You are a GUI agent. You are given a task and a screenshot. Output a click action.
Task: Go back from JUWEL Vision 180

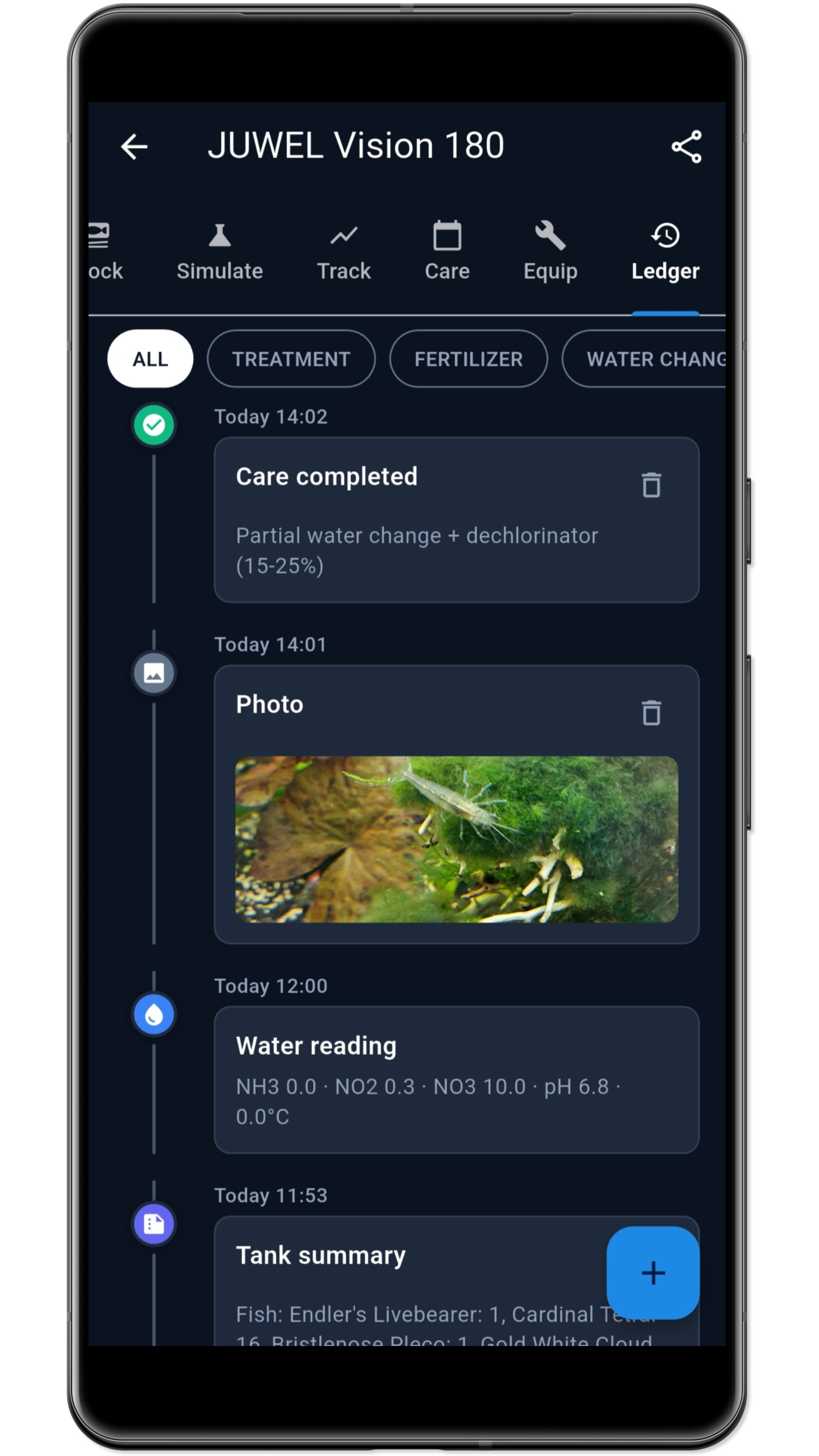click(x=135, y=147)
